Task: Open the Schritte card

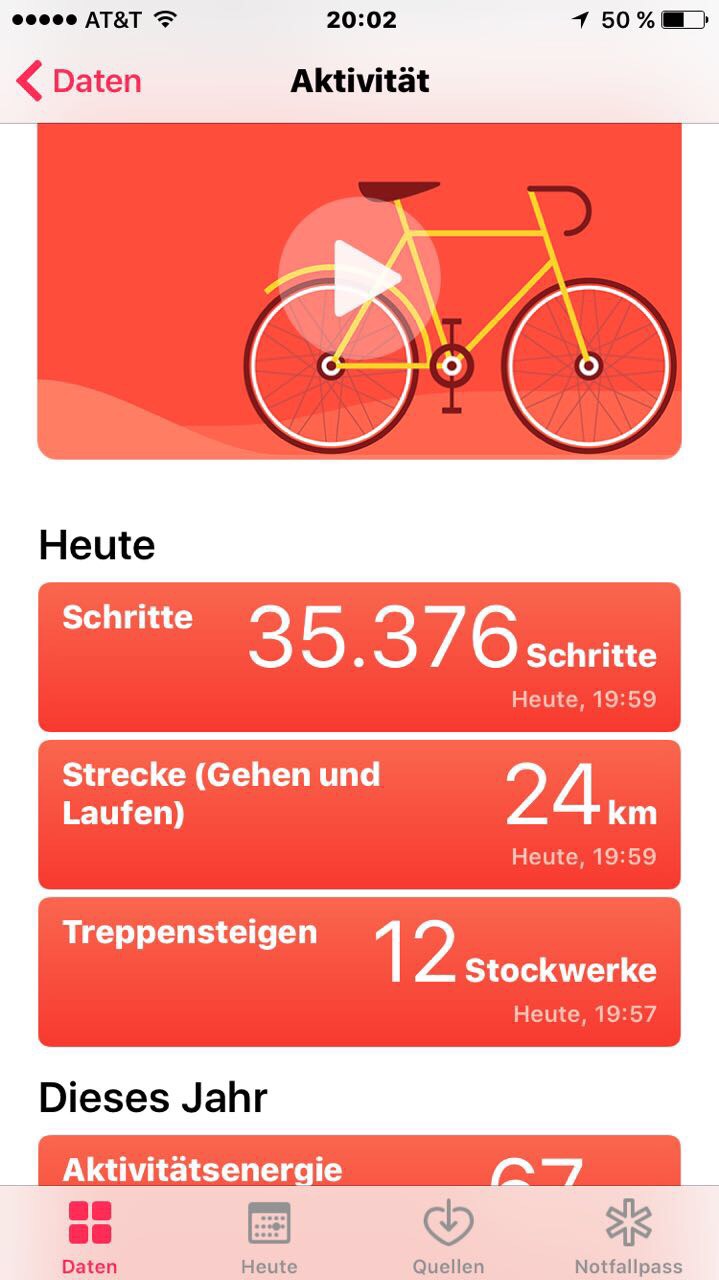Action: click(359, 657)
